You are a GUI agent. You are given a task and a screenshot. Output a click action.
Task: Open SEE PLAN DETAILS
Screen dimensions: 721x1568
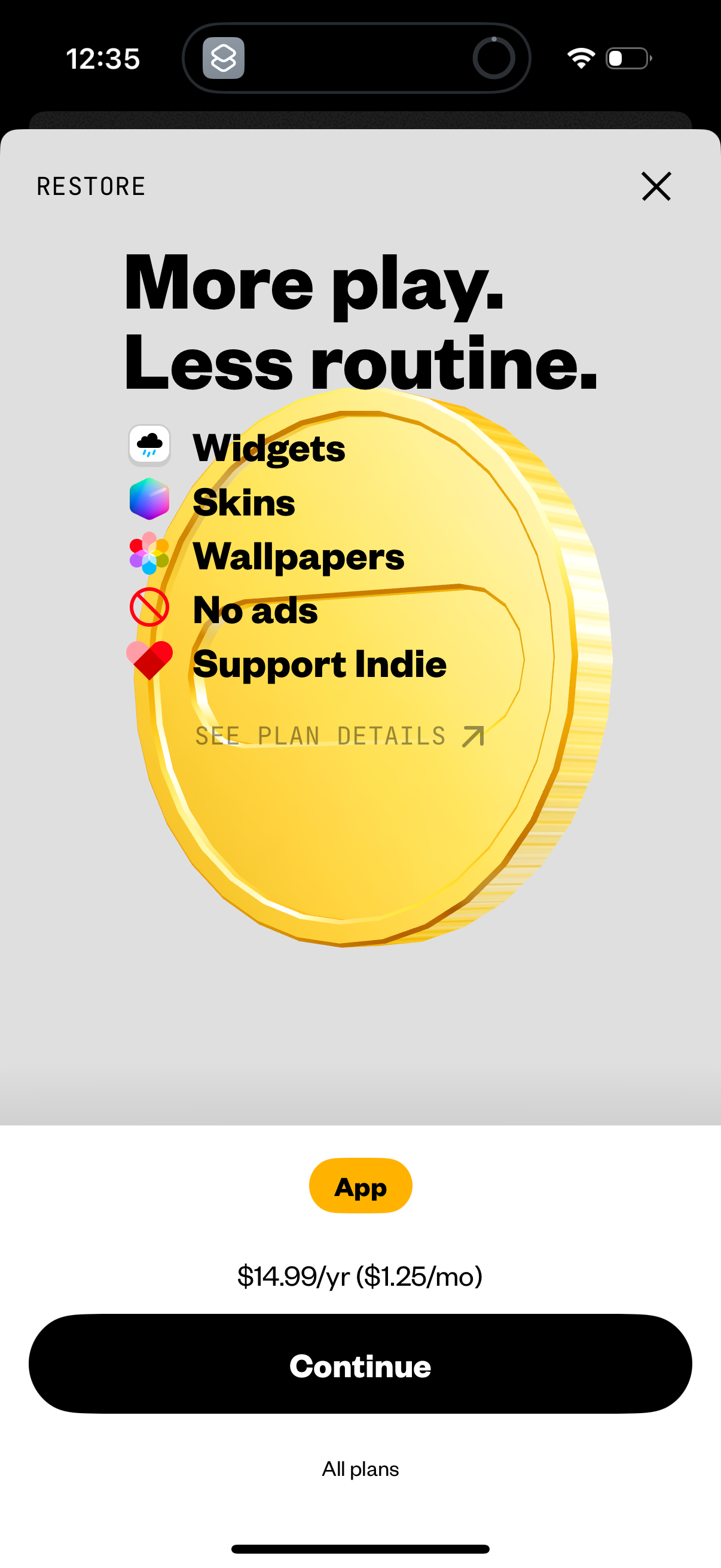click(x=320, y=736)
